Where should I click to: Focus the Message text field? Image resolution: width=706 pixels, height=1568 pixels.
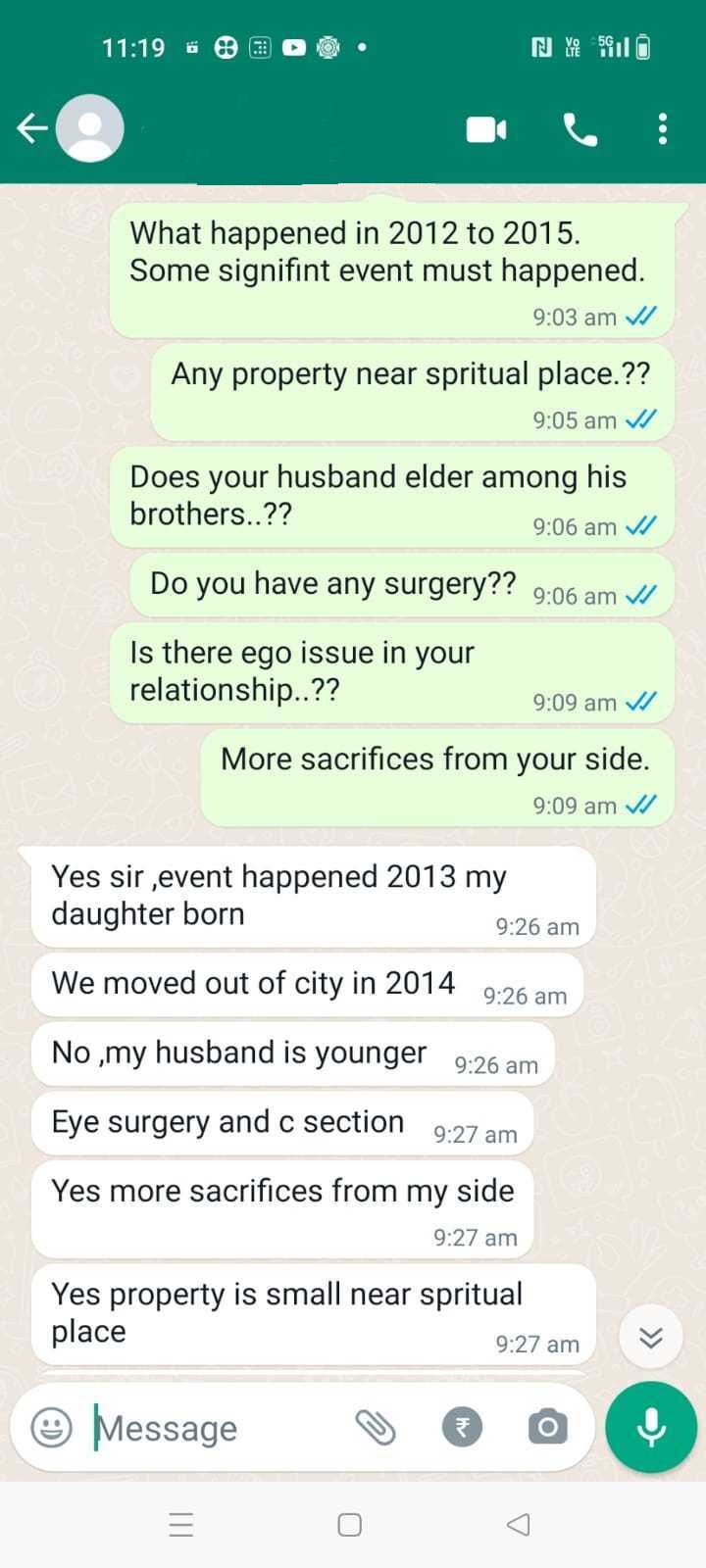tap(216, 1428)
